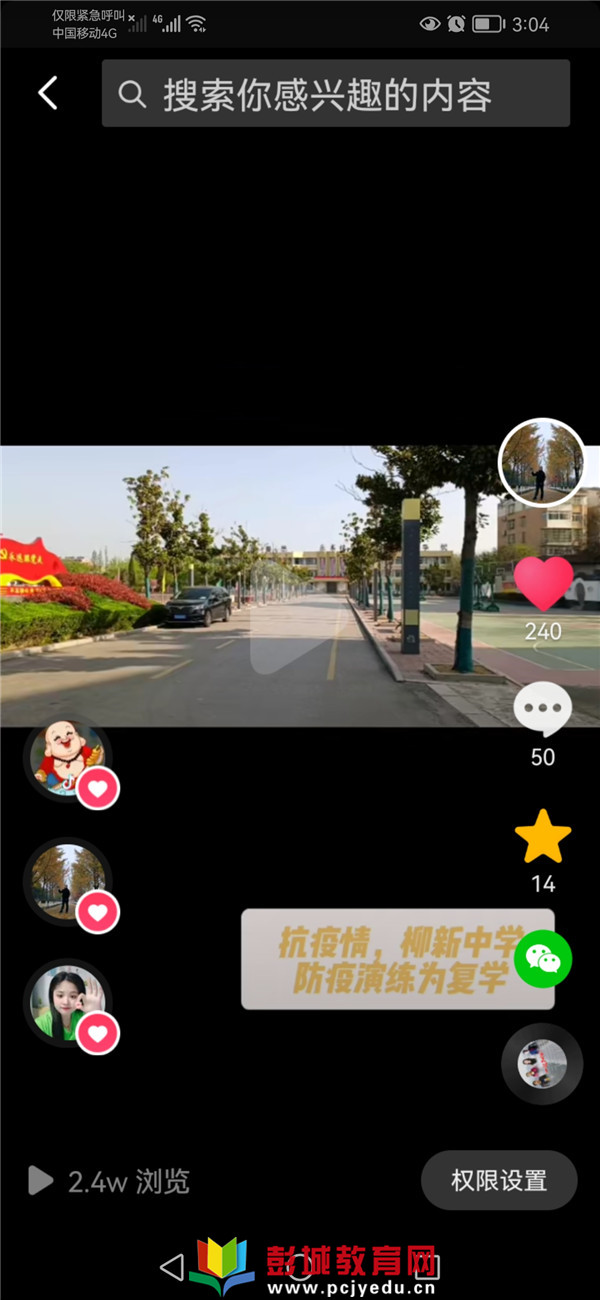Go back using the top-left arrow

48,93
